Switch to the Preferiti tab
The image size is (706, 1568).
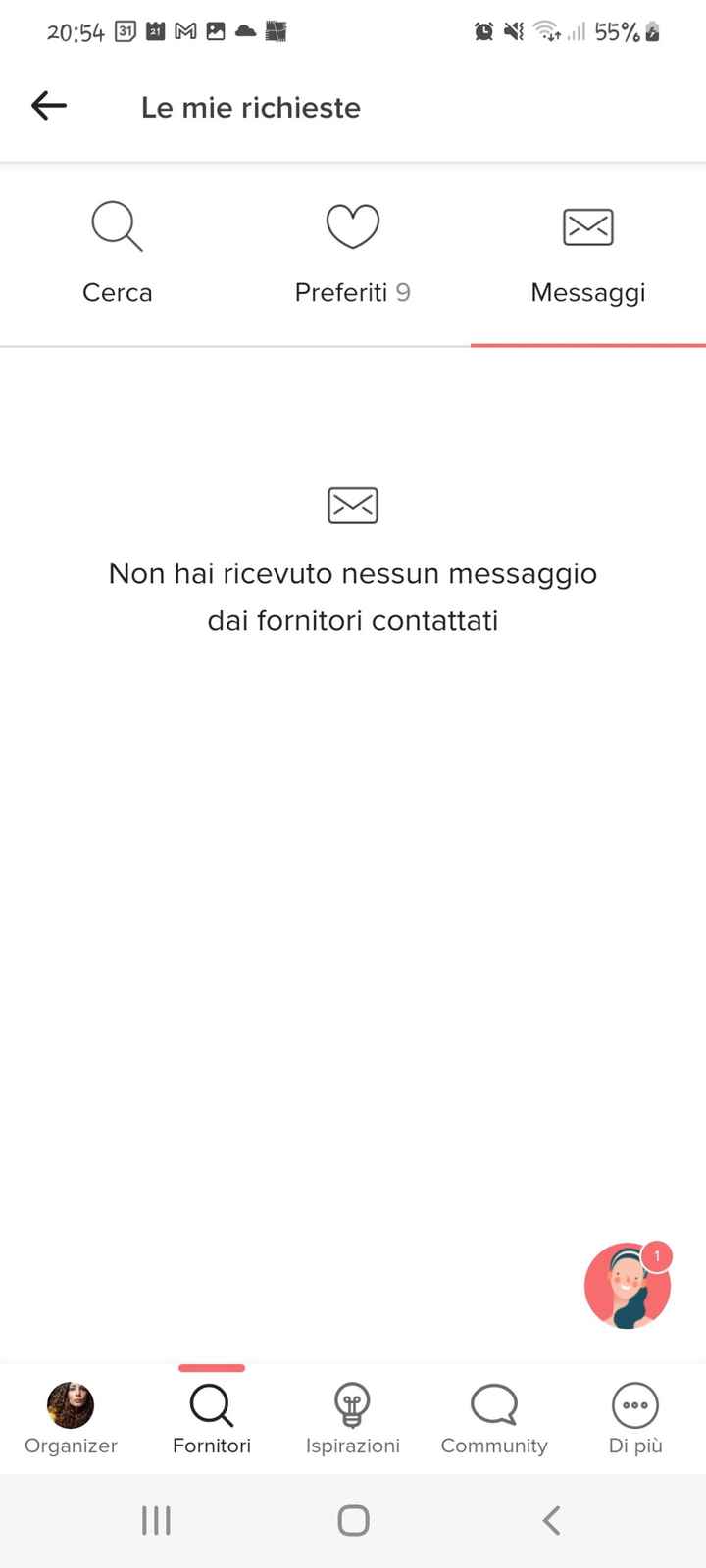[x=352, y=291]
